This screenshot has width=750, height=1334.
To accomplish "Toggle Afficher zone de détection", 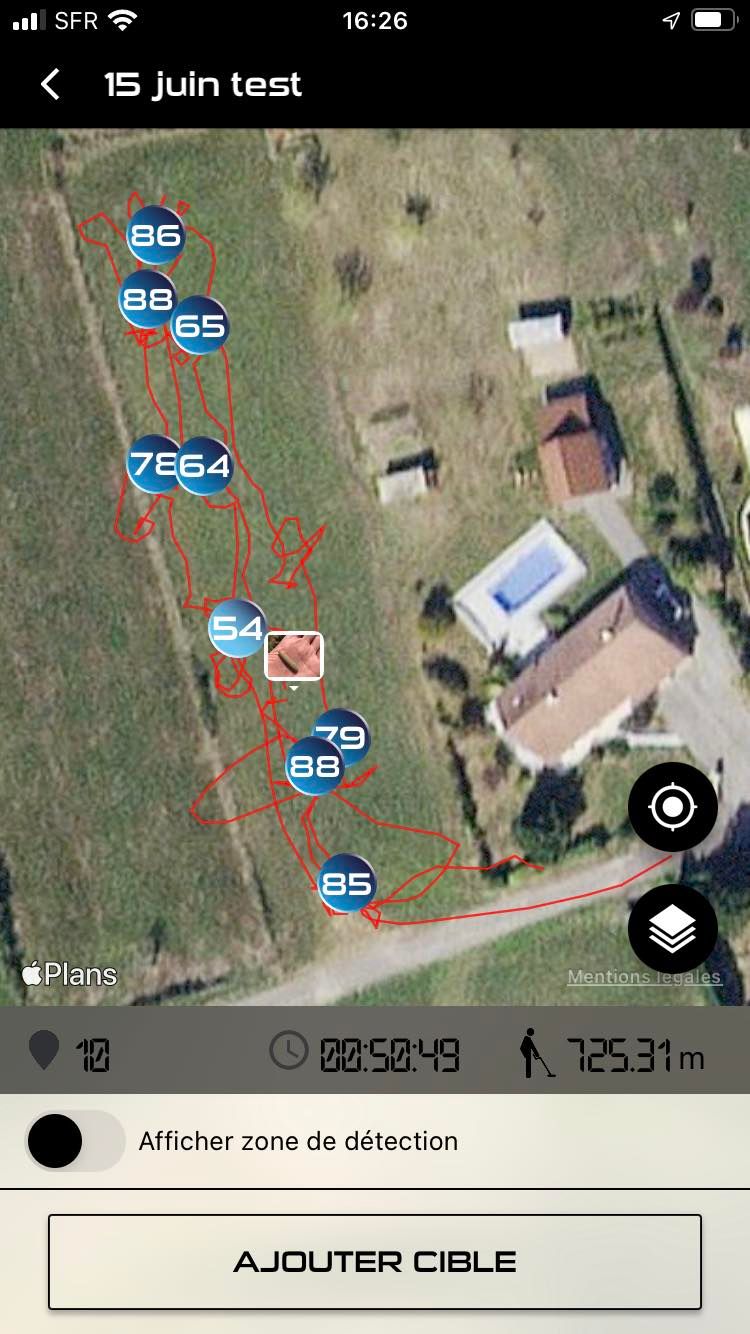I will 75,1141.
